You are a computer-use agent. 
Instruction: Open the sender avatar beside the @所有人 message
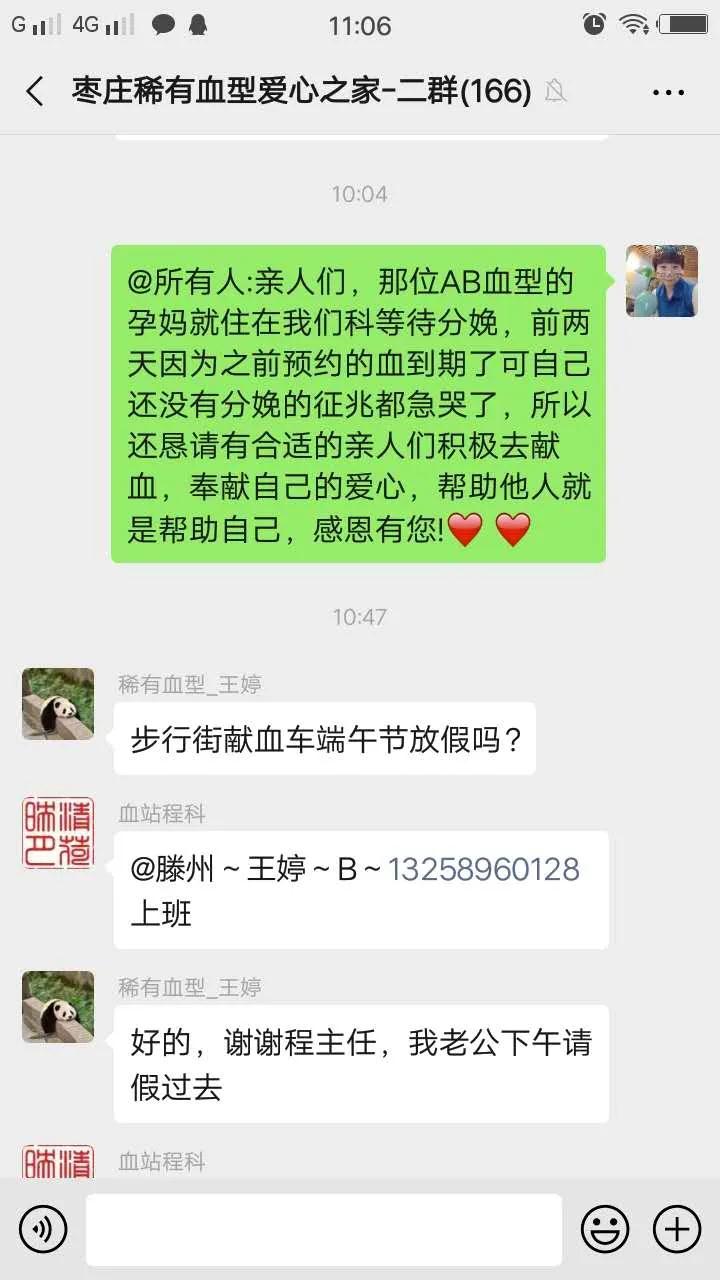(x=662, y=281)
